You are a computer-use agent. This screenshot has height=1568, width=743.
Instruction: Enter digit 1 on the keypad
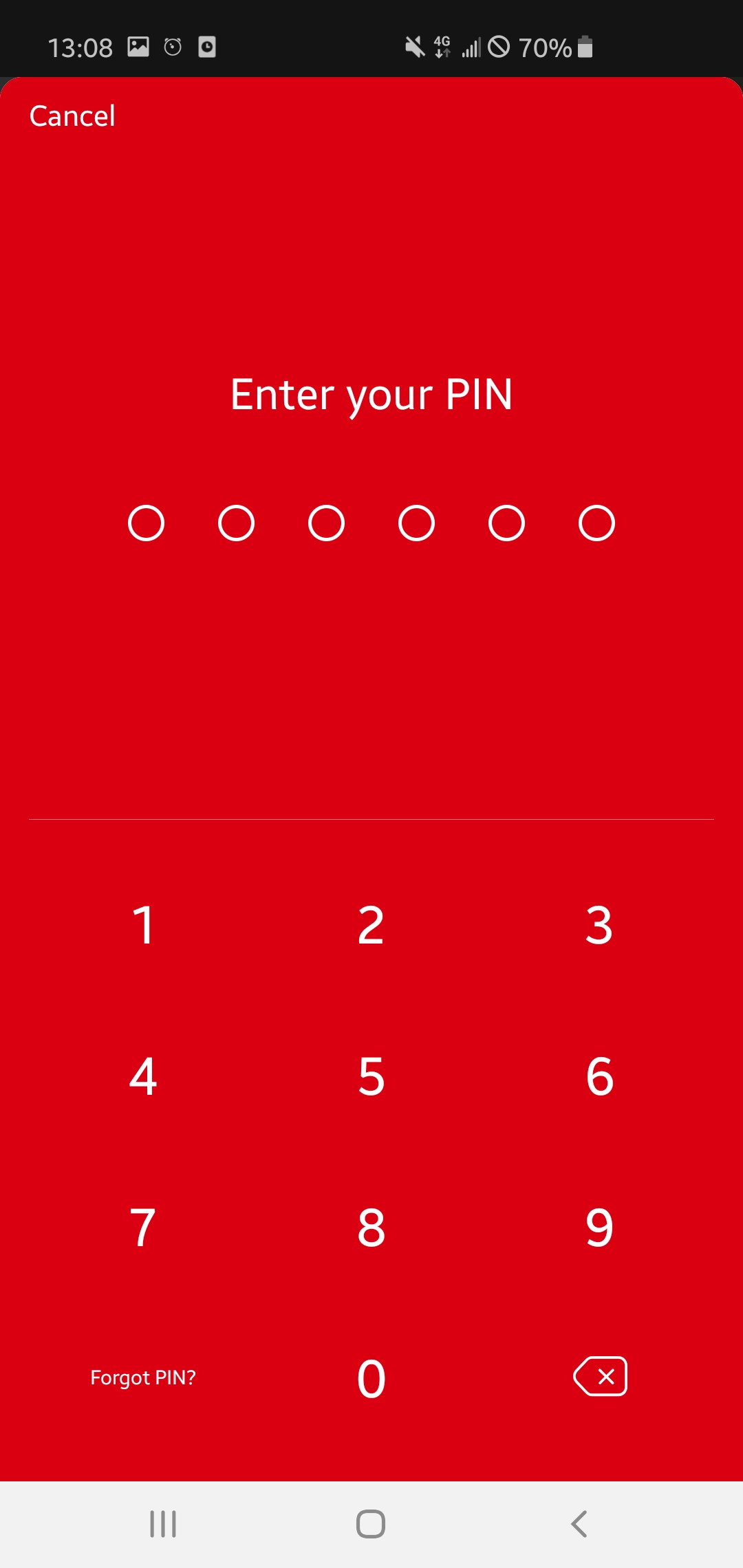(x=143, y=925)
